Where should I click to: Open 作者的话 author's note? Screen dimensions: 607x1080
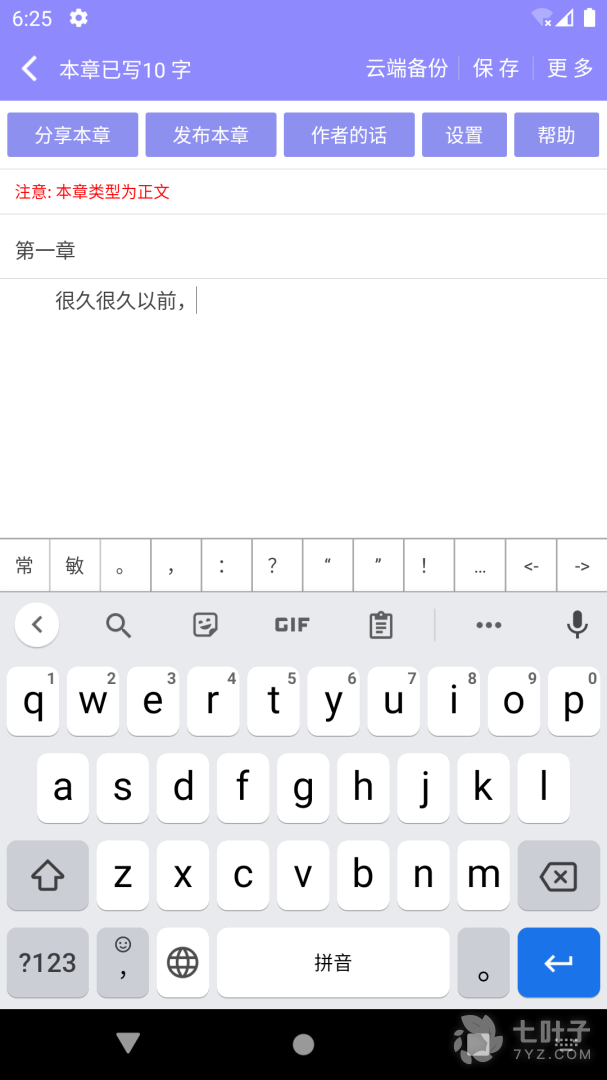pos(348,135)
